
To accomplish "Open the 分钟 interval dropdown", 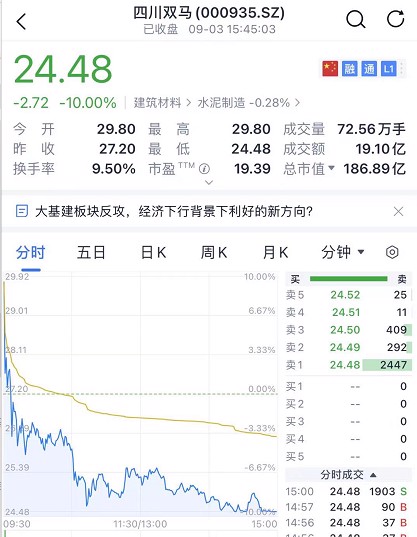I will point(342,252).
